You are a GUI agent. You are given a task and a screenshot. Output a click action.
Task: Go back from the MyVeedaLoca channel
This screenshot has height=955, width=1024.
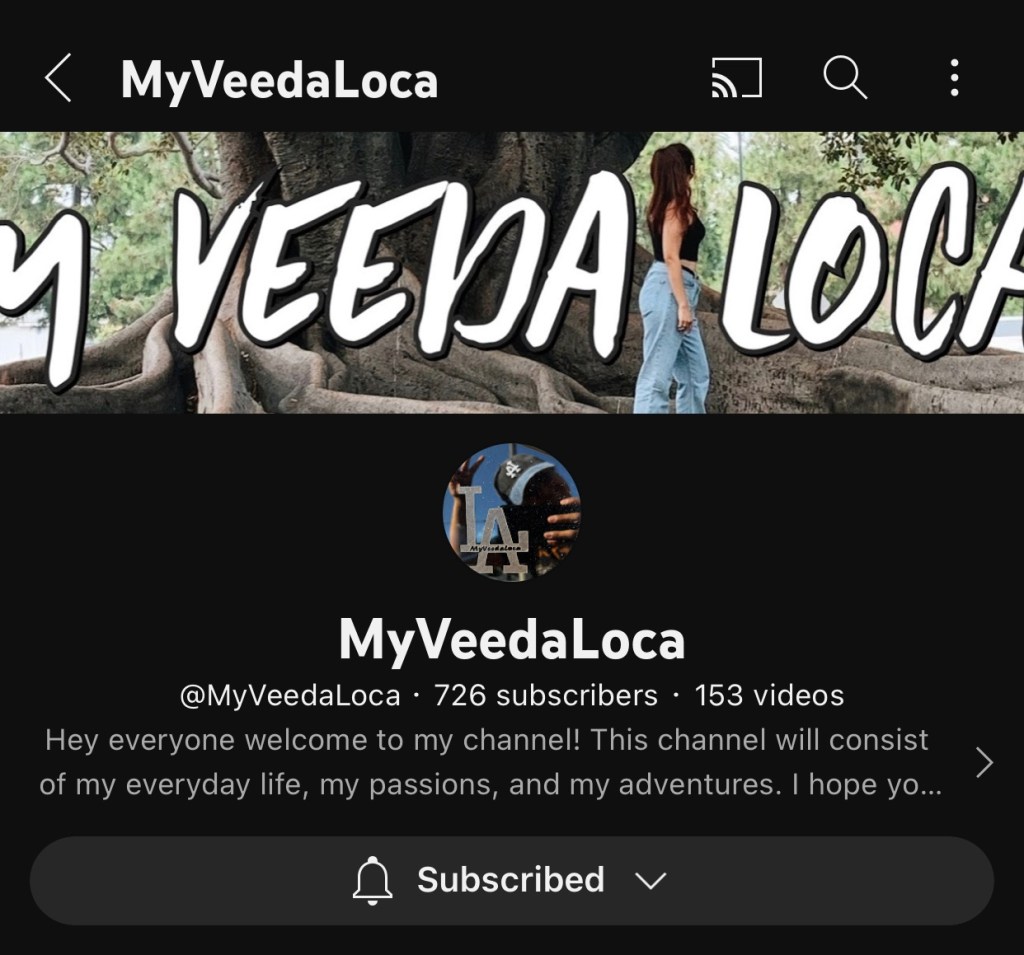[x=58, y=79]
